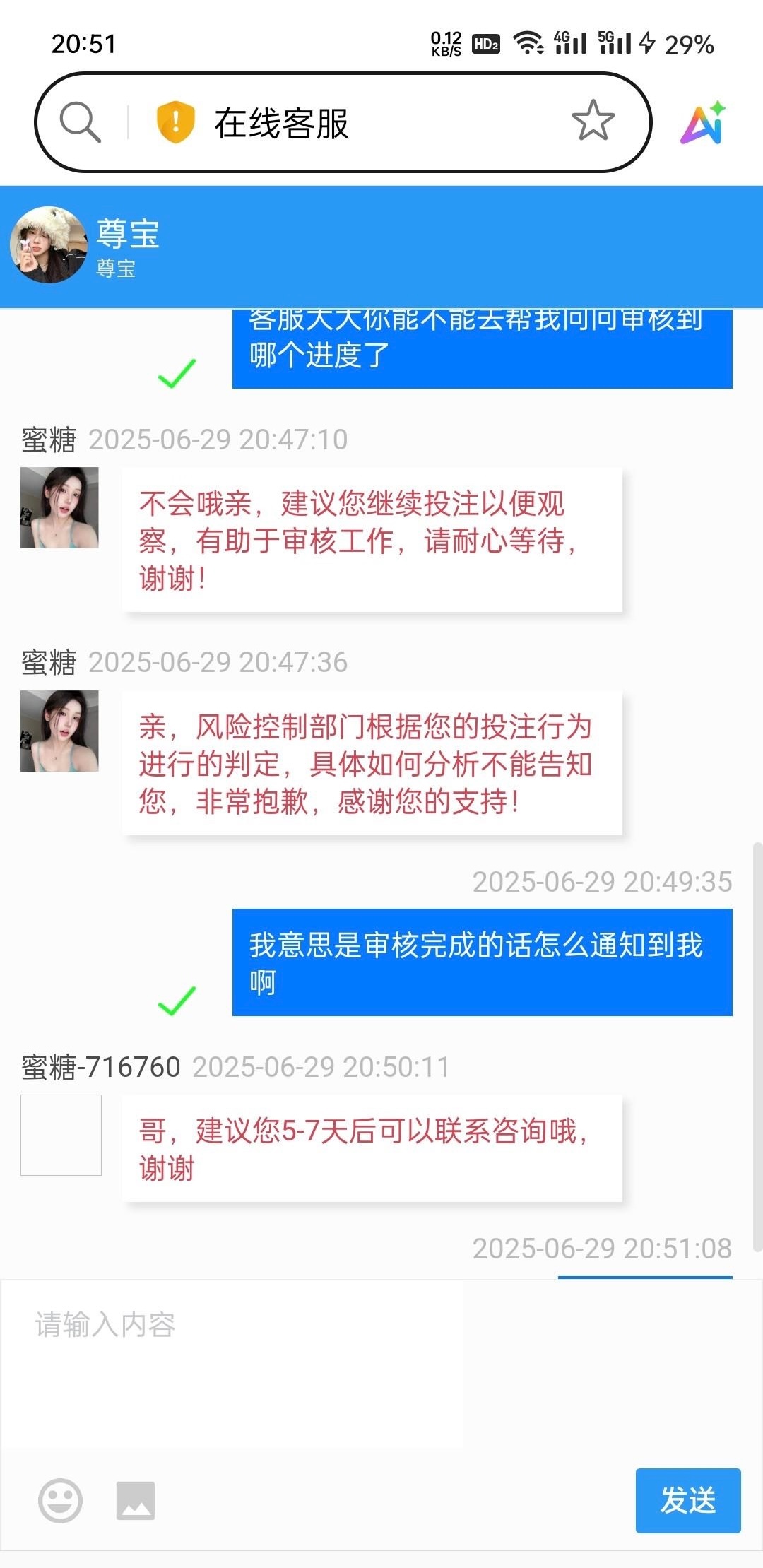Open 尊宝 profile avatar in header

(x=48, y=244)
